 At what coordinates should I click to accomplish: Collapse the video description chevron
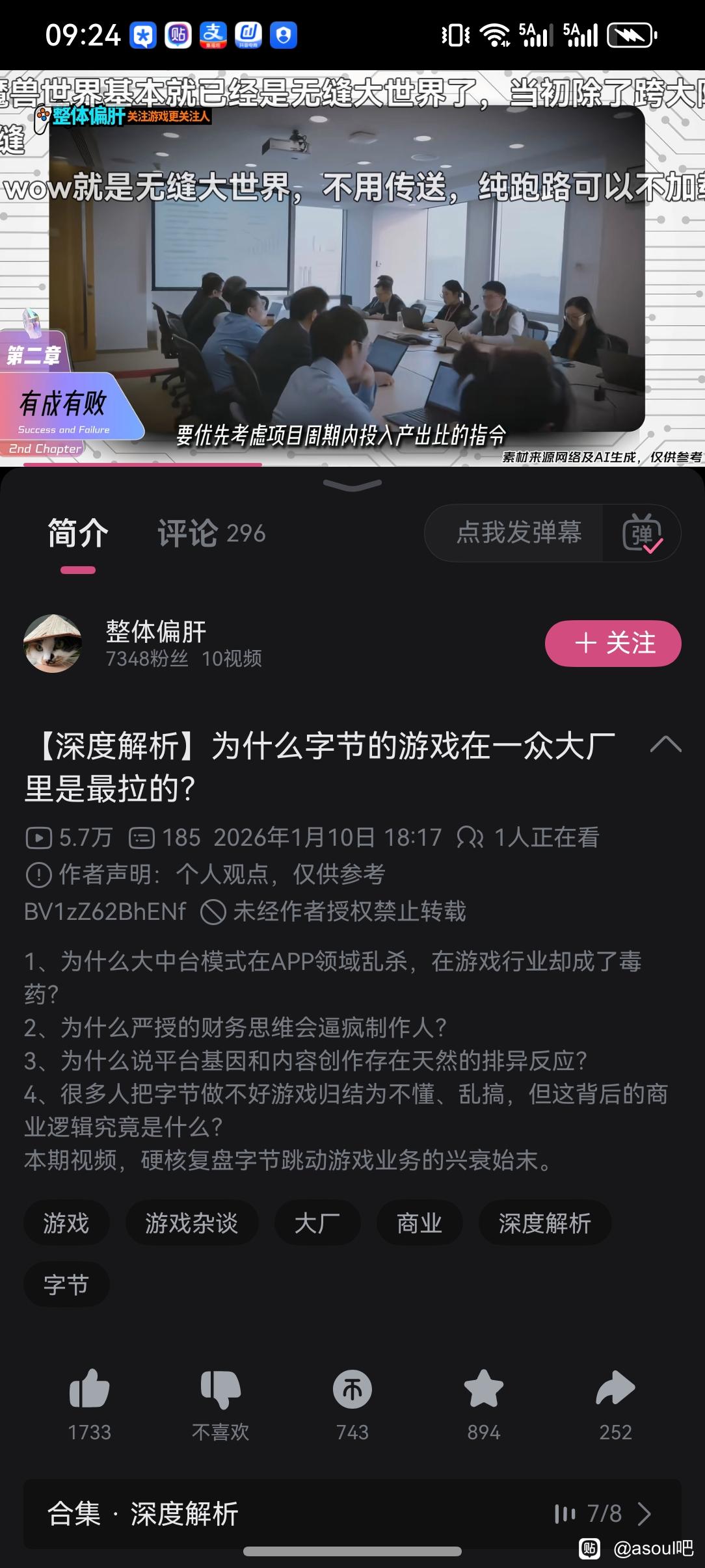pyautogui.click(x=665, y=744)
